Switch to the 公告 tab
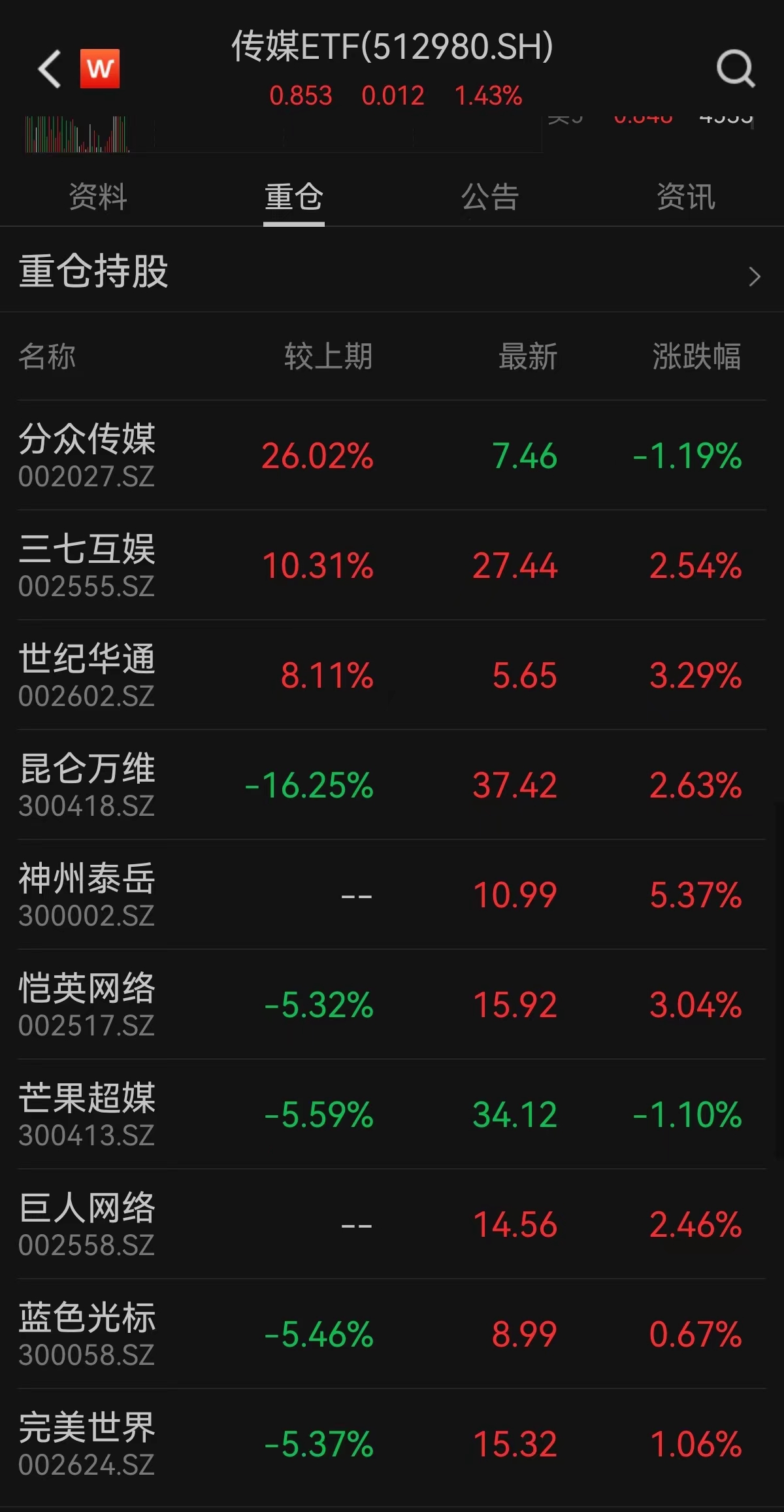The height and width of the screenshot is (1512, 784). (x=489, y=197)
